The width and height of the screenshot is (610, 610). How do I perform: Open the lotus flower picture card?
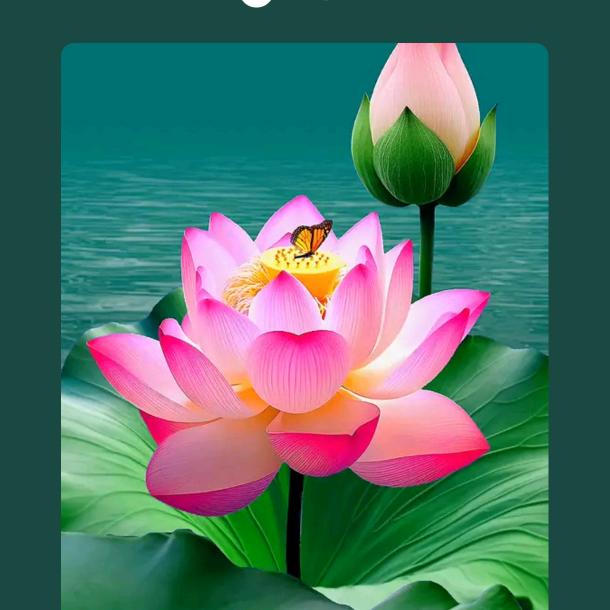[304, 330]
